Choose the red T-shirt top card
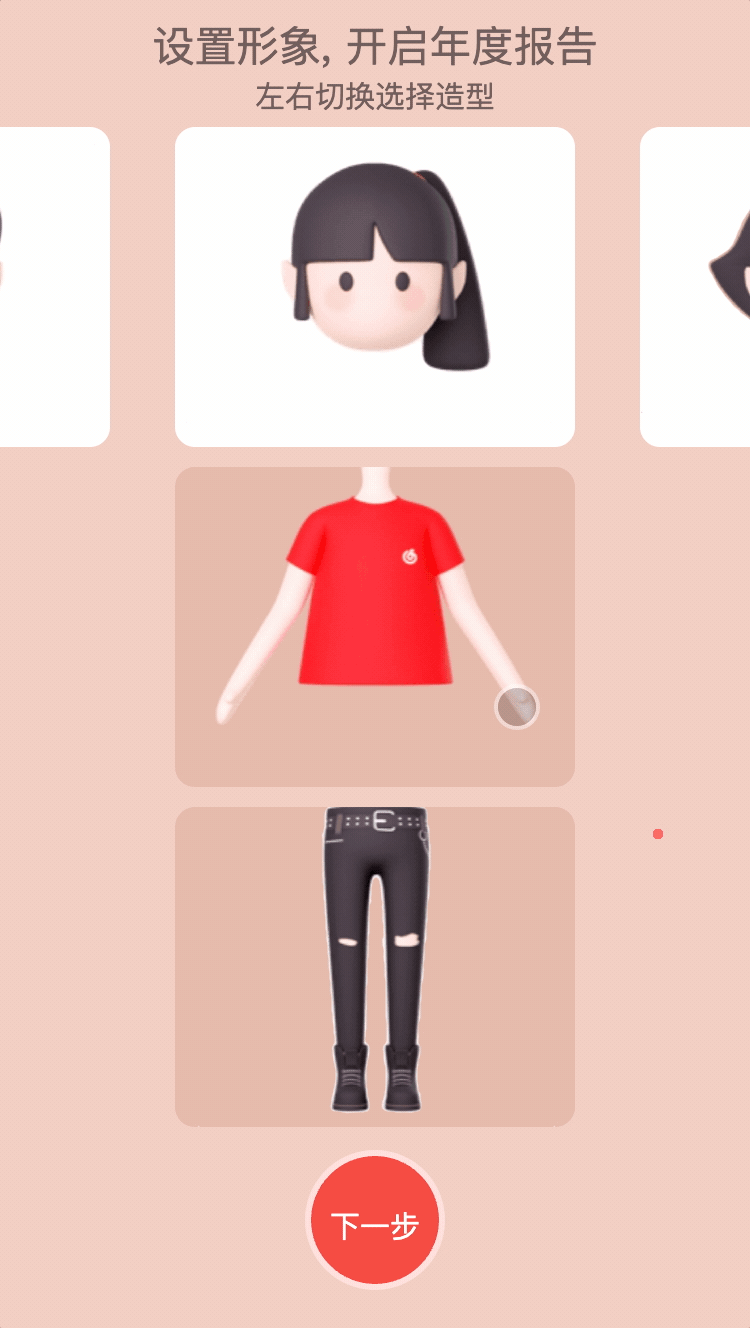Image resolution: width=750 pixels, height=1328 pixels. pos(375,627)
